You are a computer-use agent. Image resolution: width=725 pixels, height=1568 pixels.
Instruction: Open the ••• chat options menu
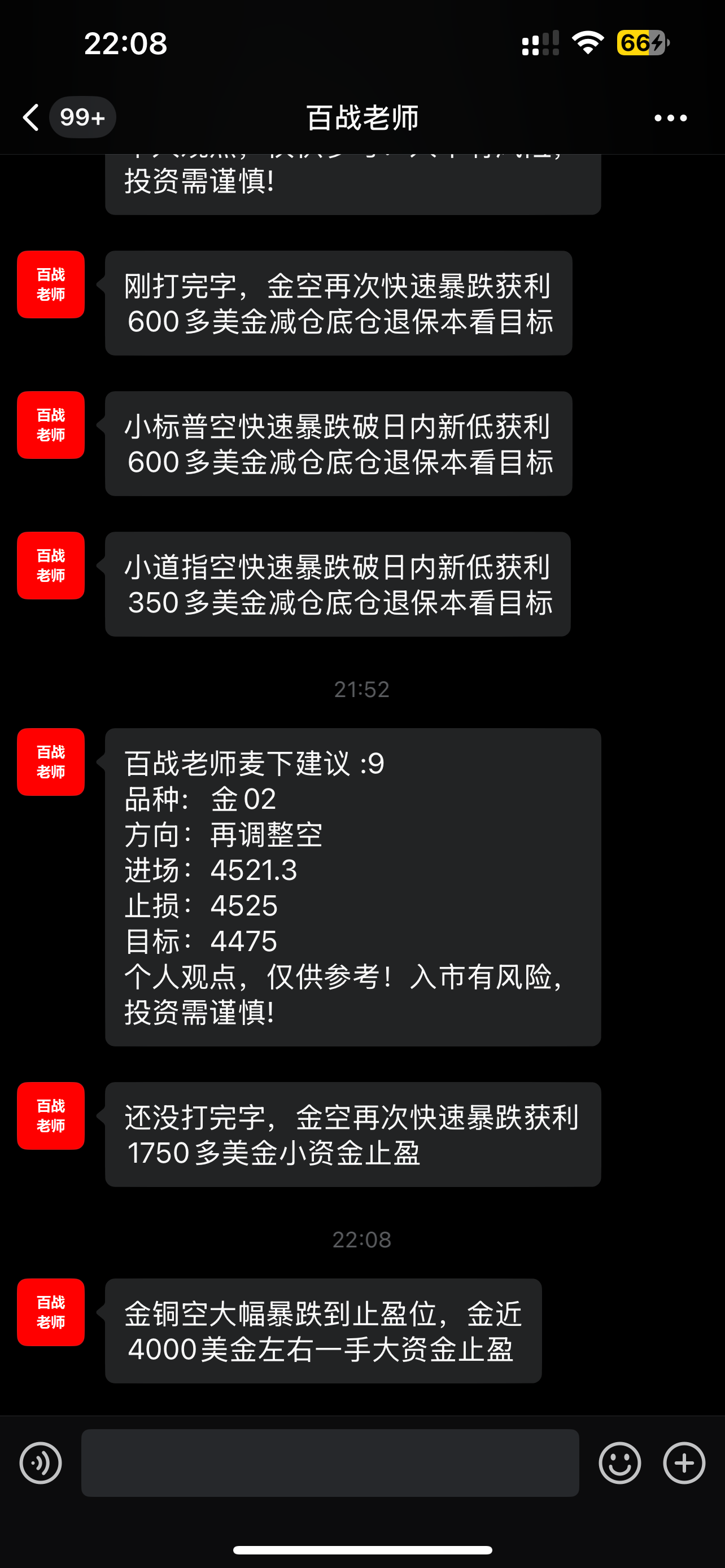669,118
